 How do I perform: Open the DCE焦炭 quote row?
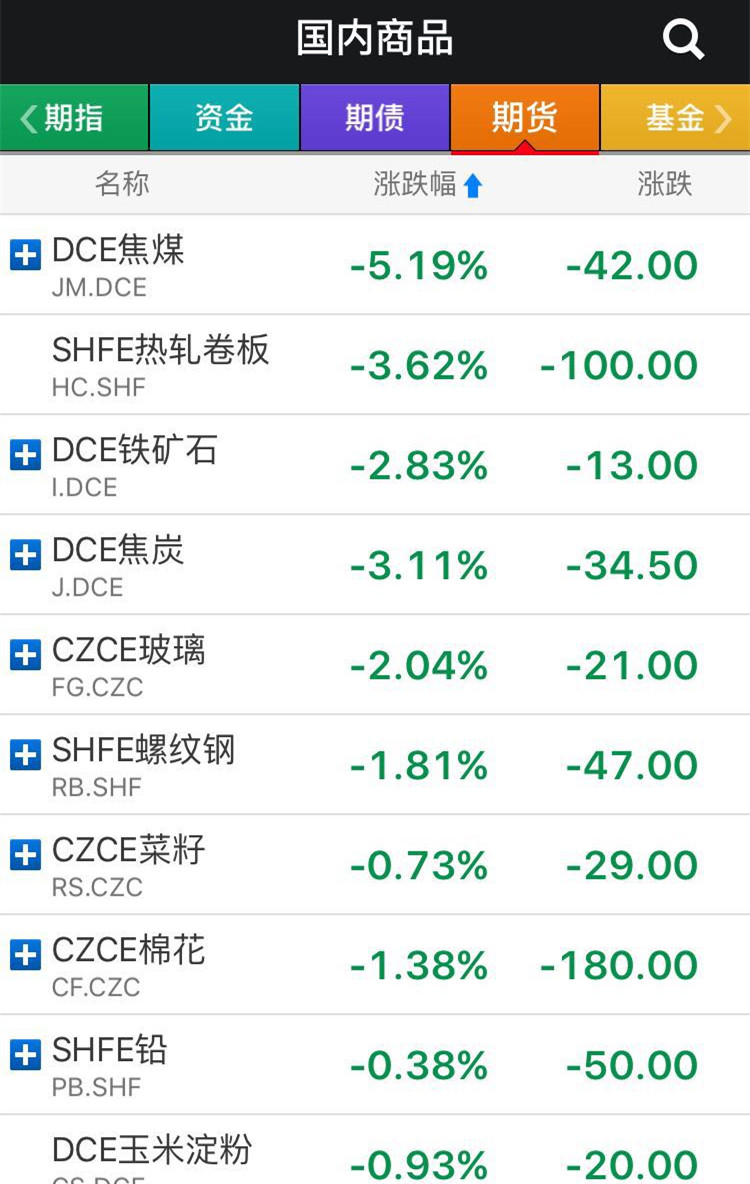tap(375, 565)
